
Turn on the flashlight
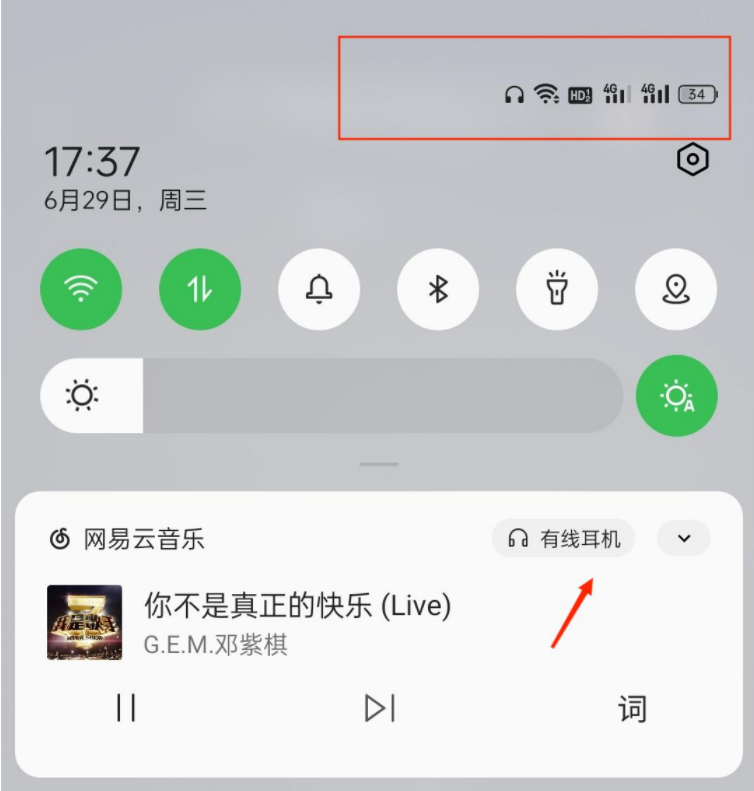pos(557,290)
